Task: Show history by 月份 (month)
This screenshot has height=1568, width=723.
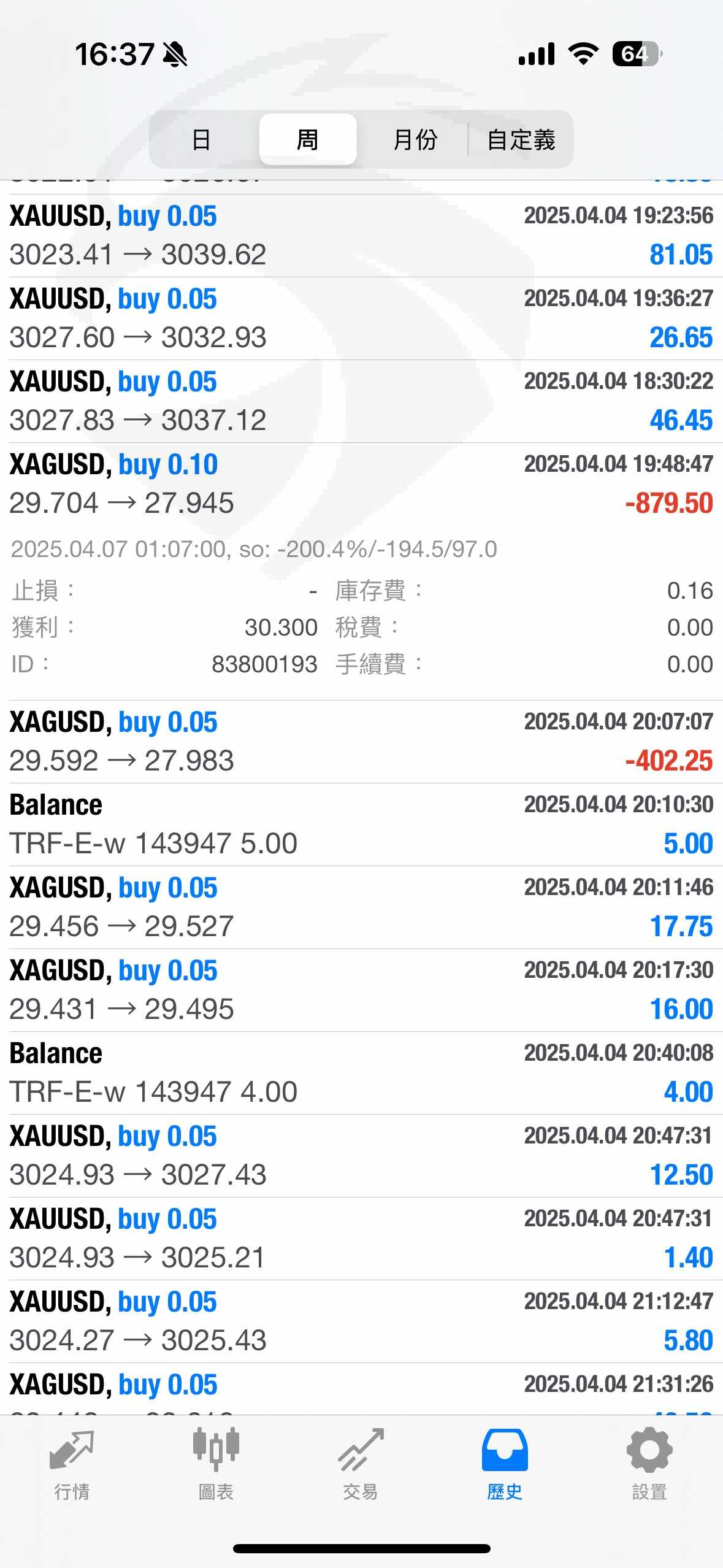Action: click(x=415, y=140)
